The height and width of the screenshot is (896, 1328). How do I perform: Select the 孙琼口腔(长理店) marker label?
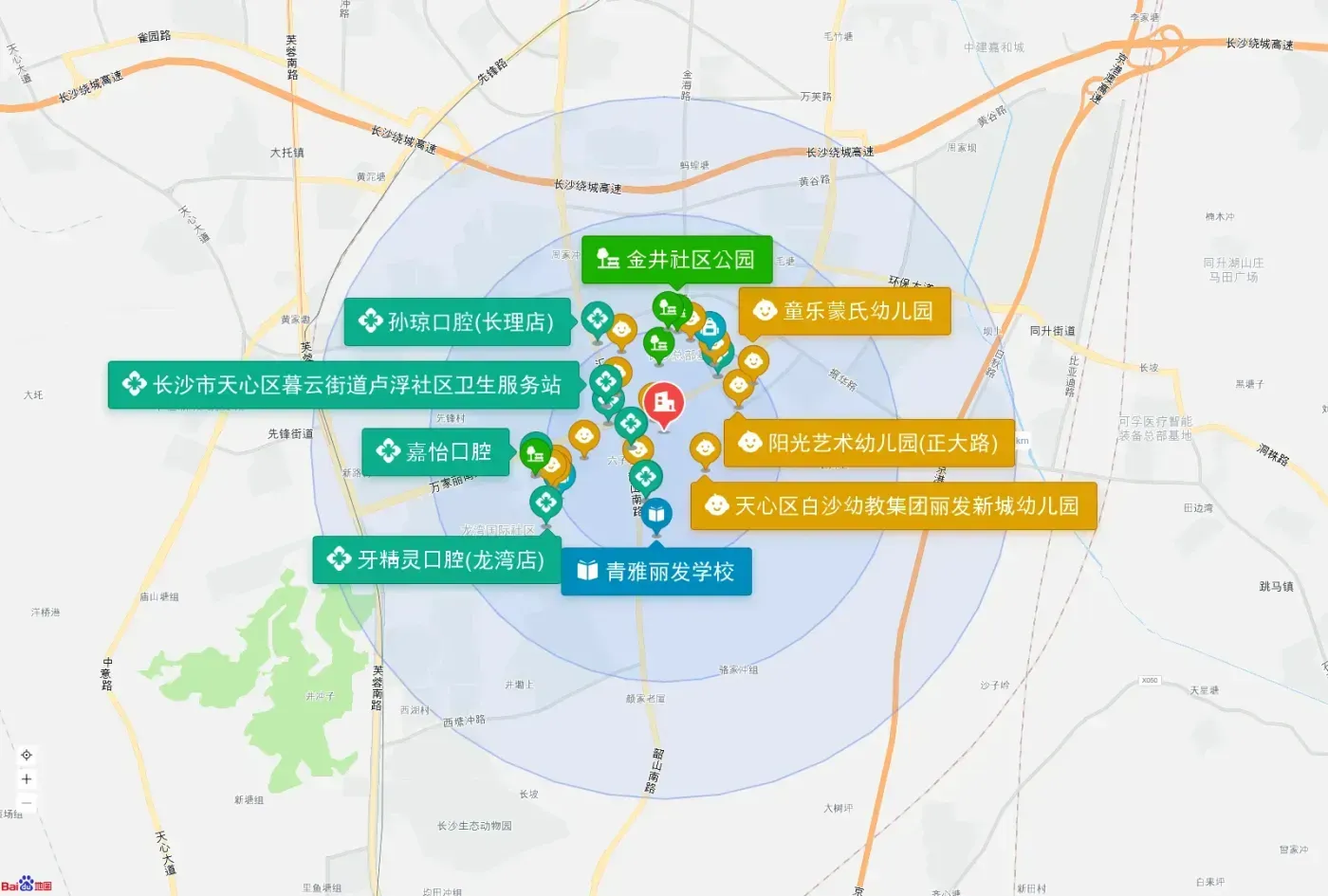[457, 322]
